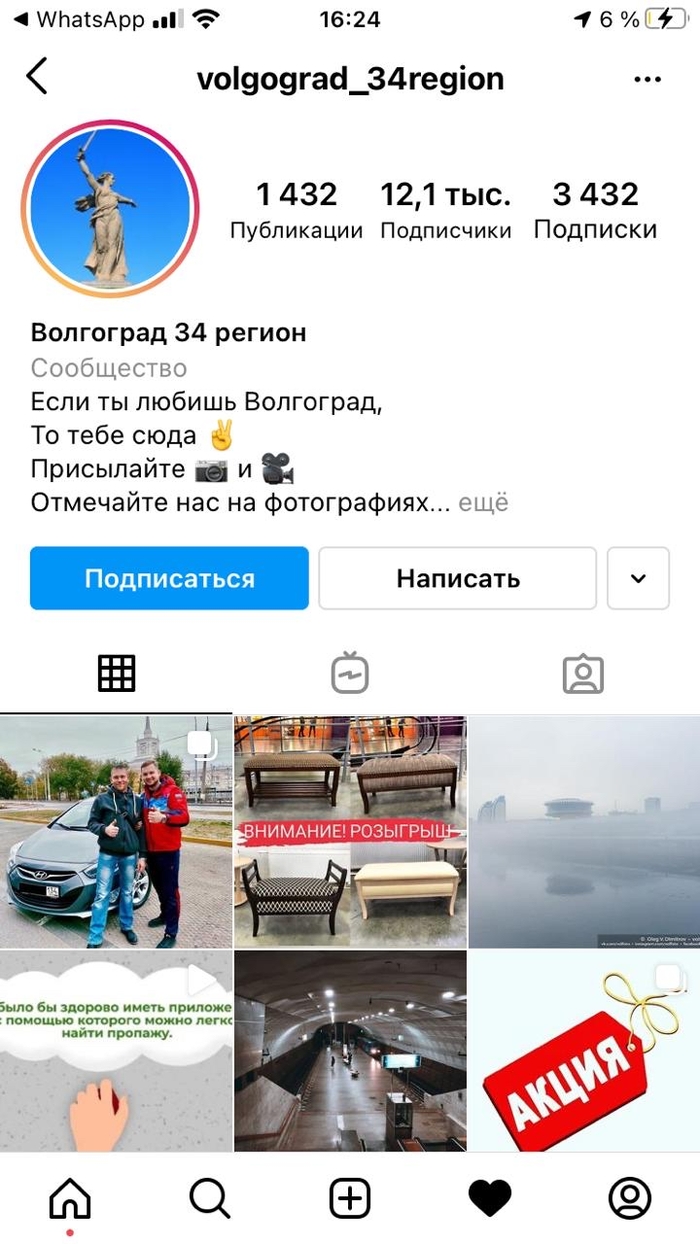The width and height of the screenshot is (700, 1244).
Task: Switch to the grid posts tab
Action: pos(116,673)
